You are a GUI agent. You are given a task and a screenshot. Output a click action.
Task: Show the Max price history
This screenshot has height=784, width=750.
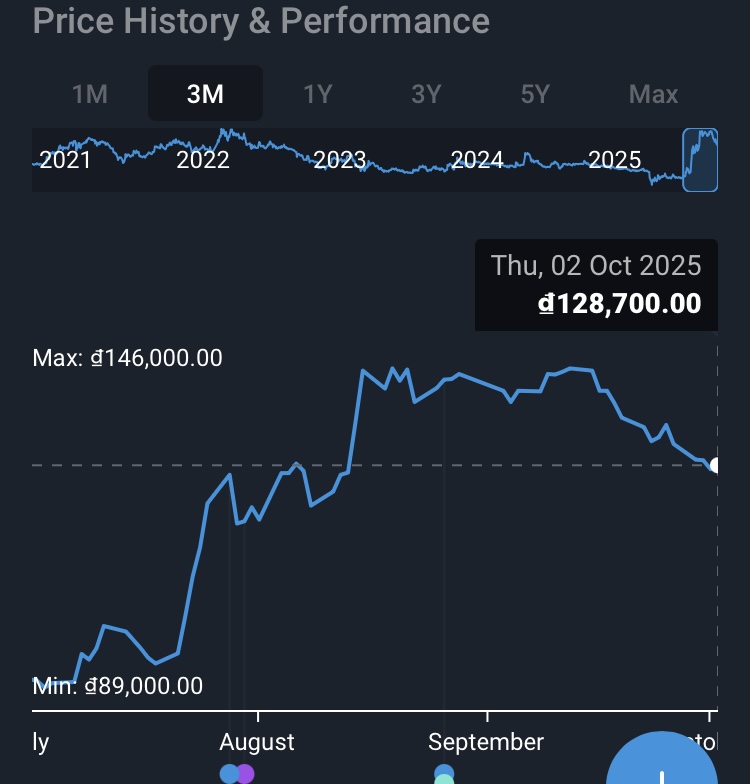point(653,94)
